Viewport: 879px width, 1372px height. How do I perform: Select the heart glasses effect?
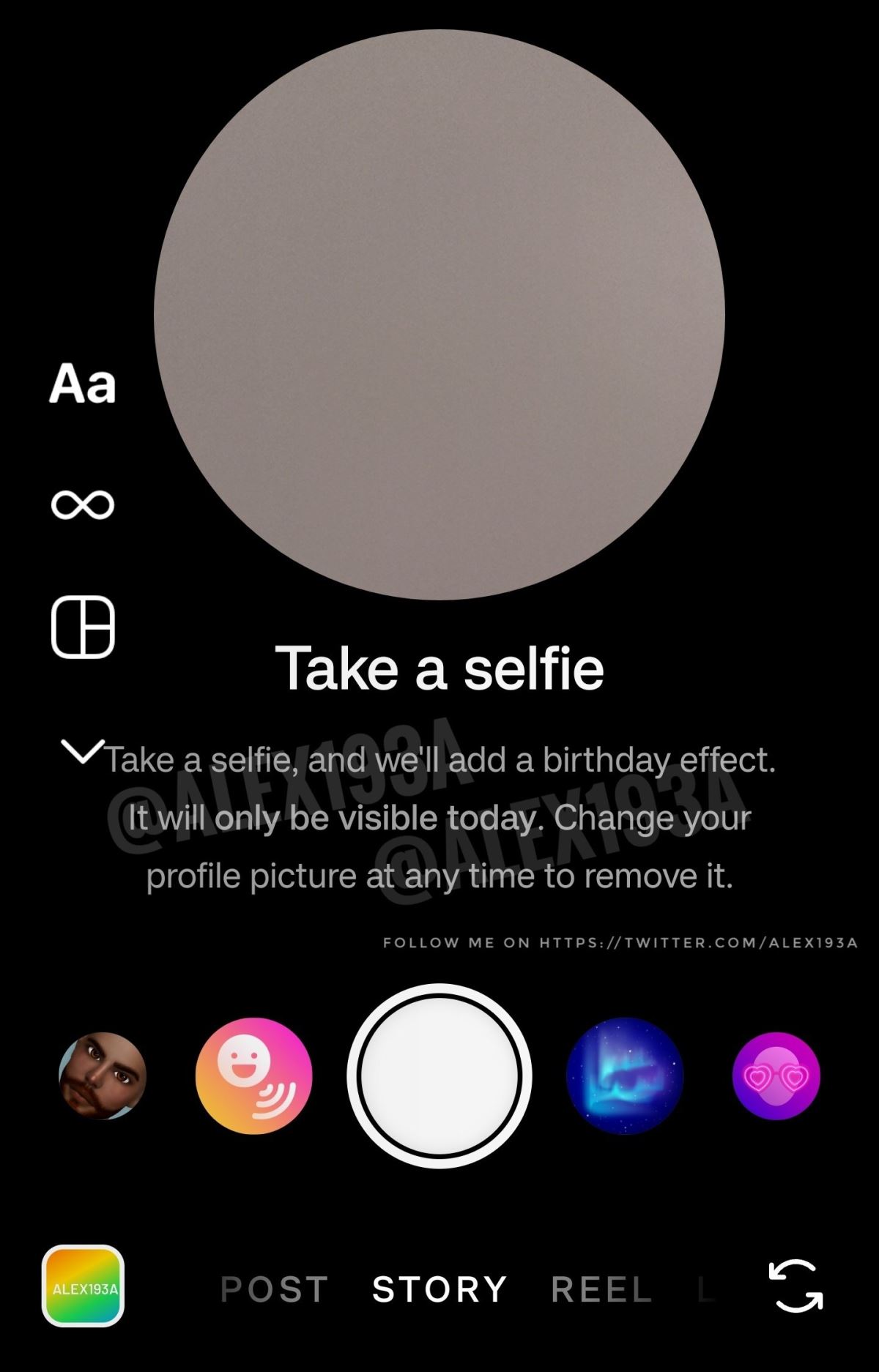776,1075
